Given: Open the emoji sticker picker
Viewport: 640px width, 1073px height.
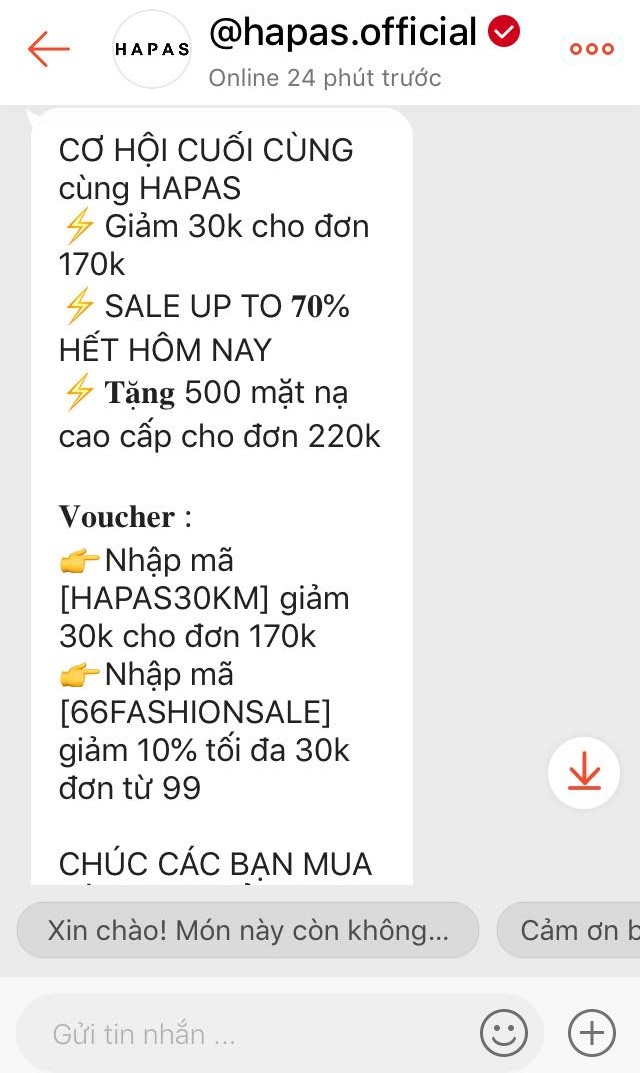Looking at the screenshot, I should [x=503, y=1033].
